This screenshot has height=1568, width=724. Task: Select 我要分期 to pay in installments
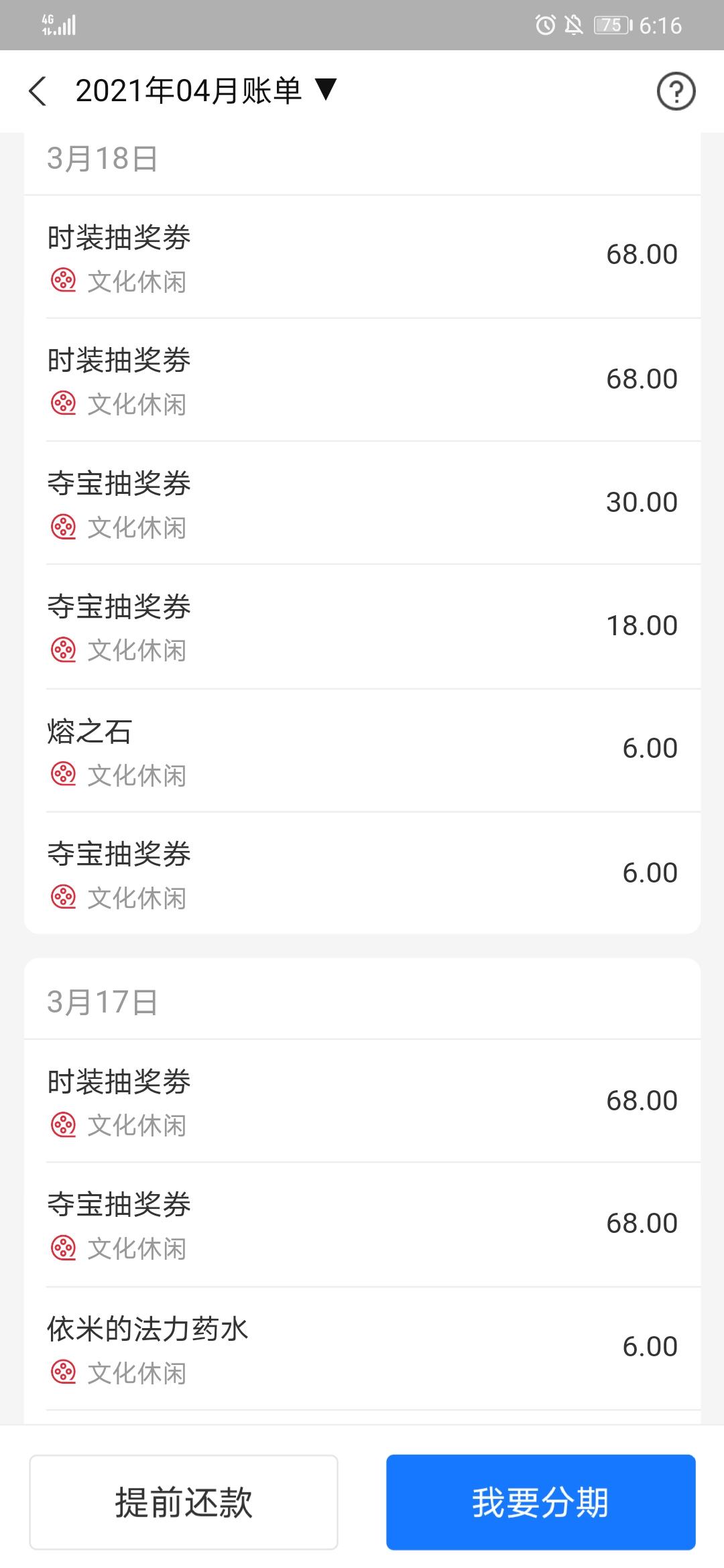[540, 1502]
